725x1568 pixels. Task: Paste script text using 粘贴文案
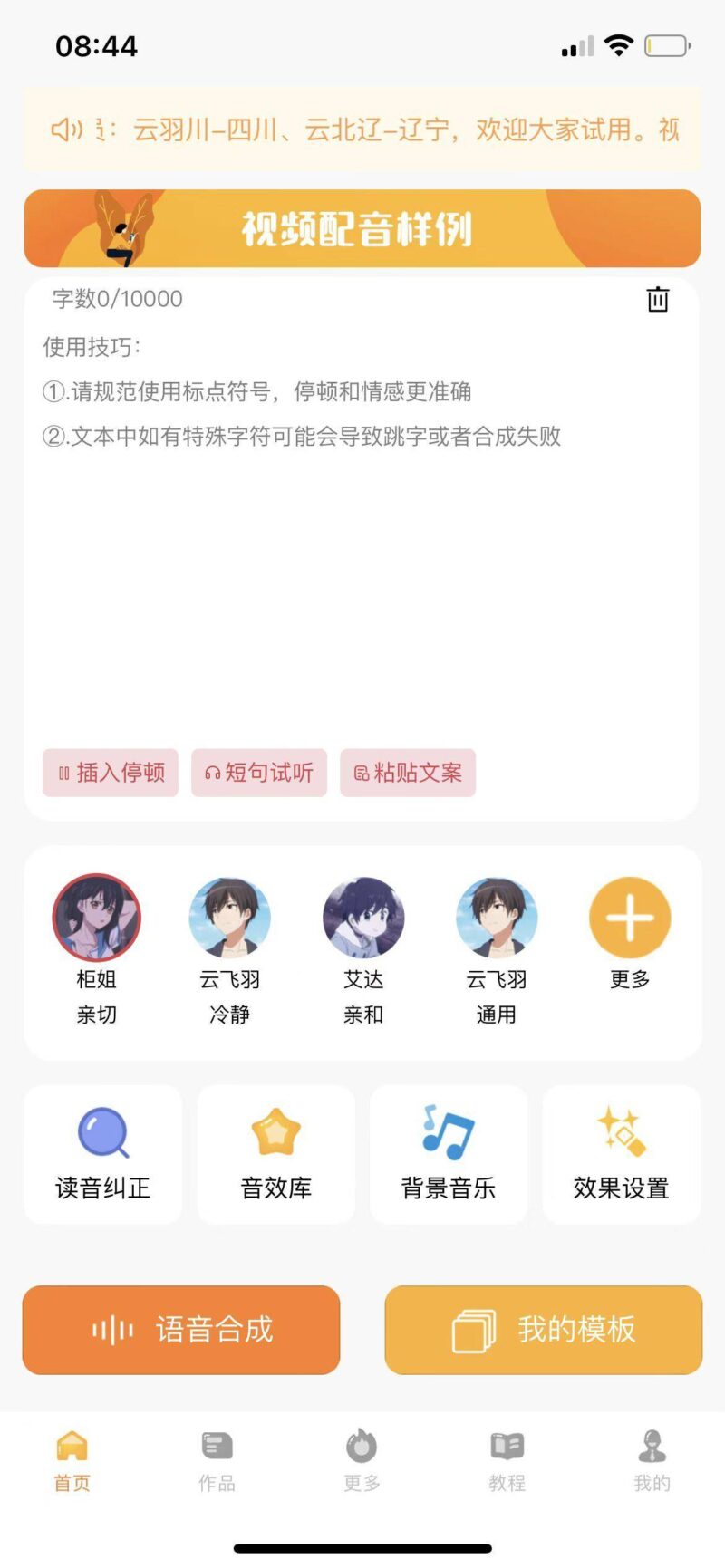[407, 773]
